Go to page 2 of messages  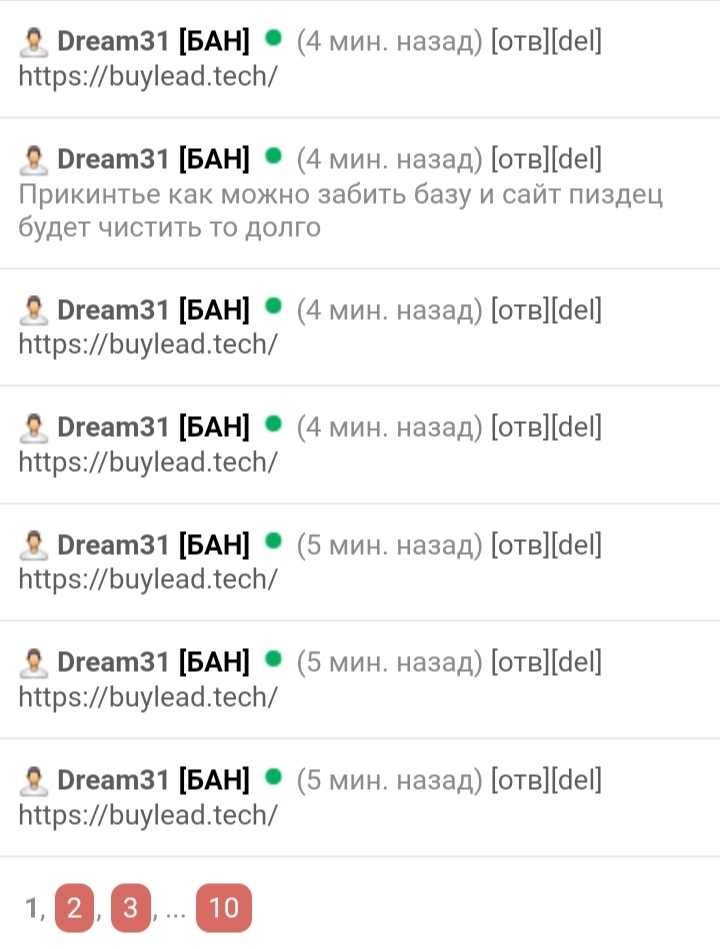(x=73, y=907)
